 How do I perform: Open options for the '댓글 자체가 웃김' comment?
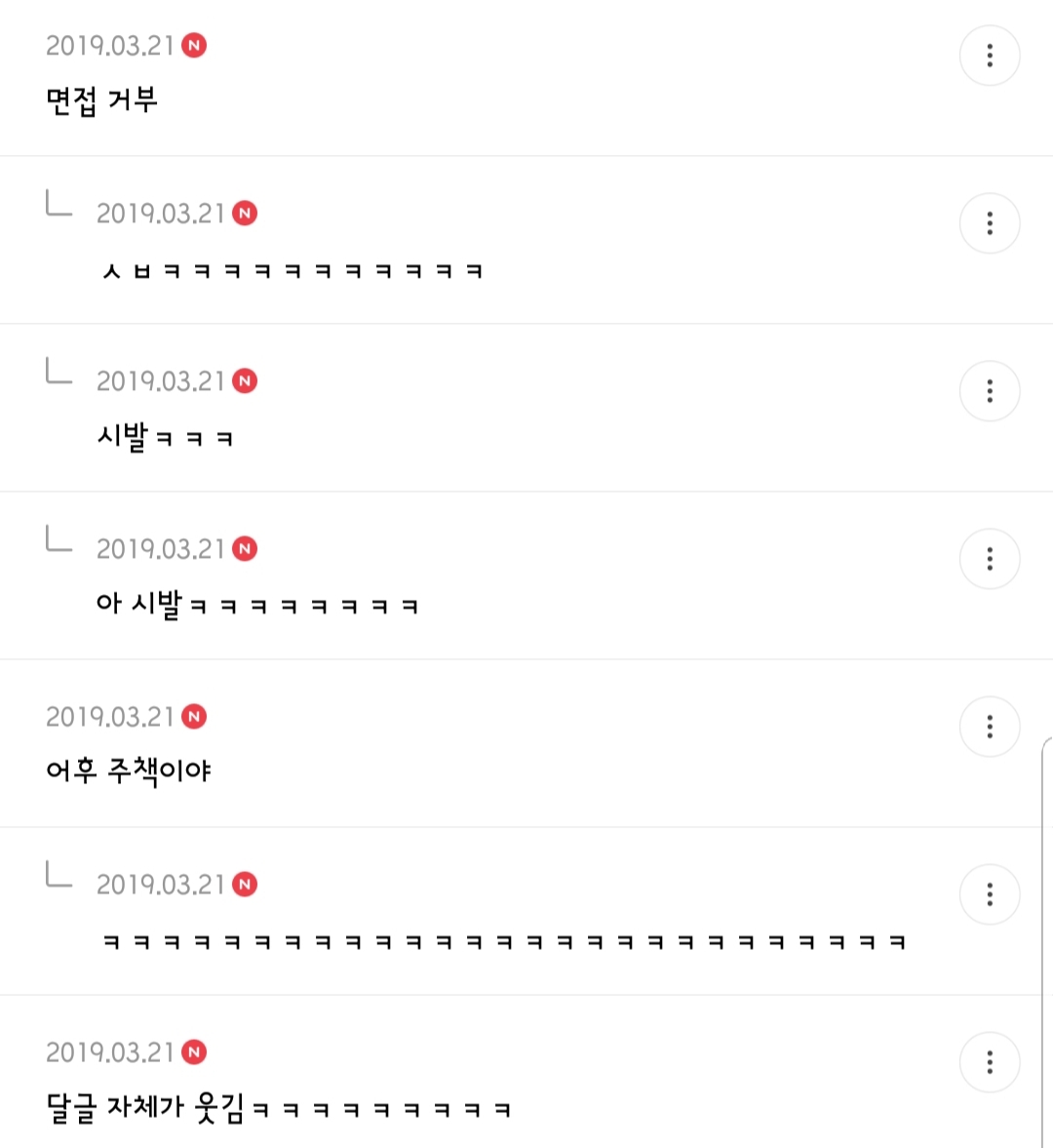pos(990,1061)
